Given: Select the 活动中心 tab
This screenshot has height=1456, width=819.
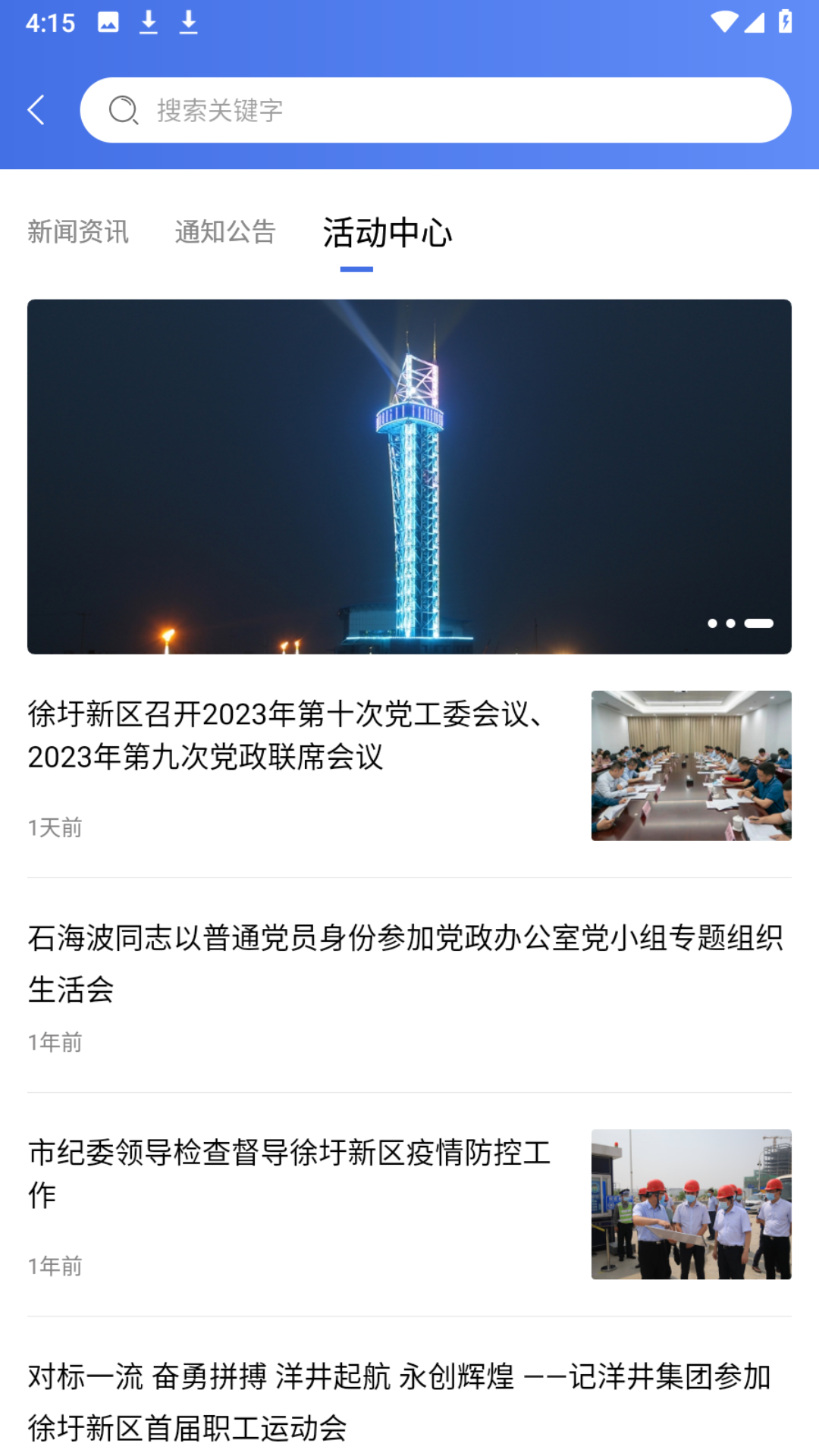Looking at the screenshot, I should [x=387, y=233].
